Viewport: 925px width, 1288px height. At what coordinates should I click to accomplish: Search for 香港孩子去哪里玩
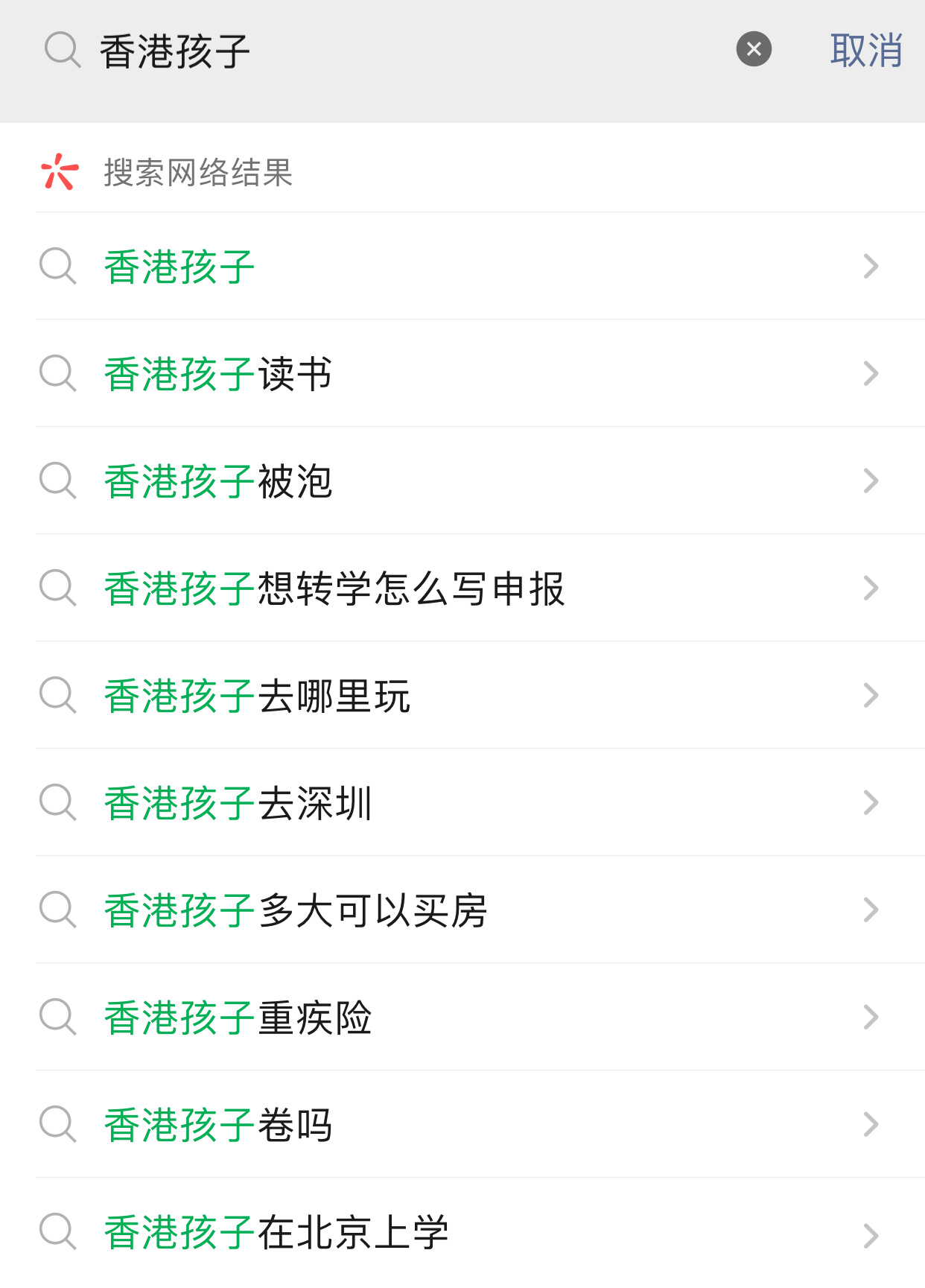[x=462, y=695]
